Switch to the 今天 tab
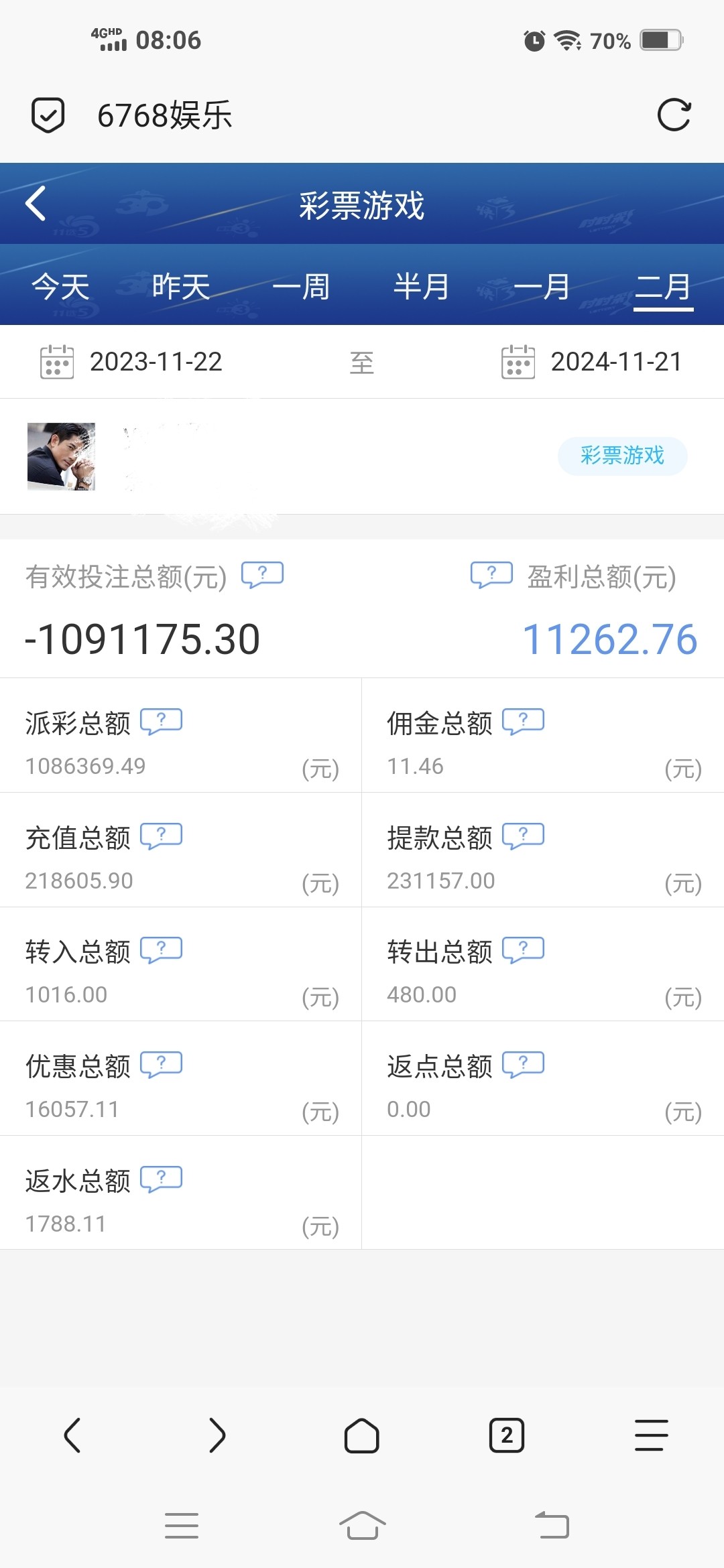Screen dimensions: 724x1568 [x=60, y=287]
